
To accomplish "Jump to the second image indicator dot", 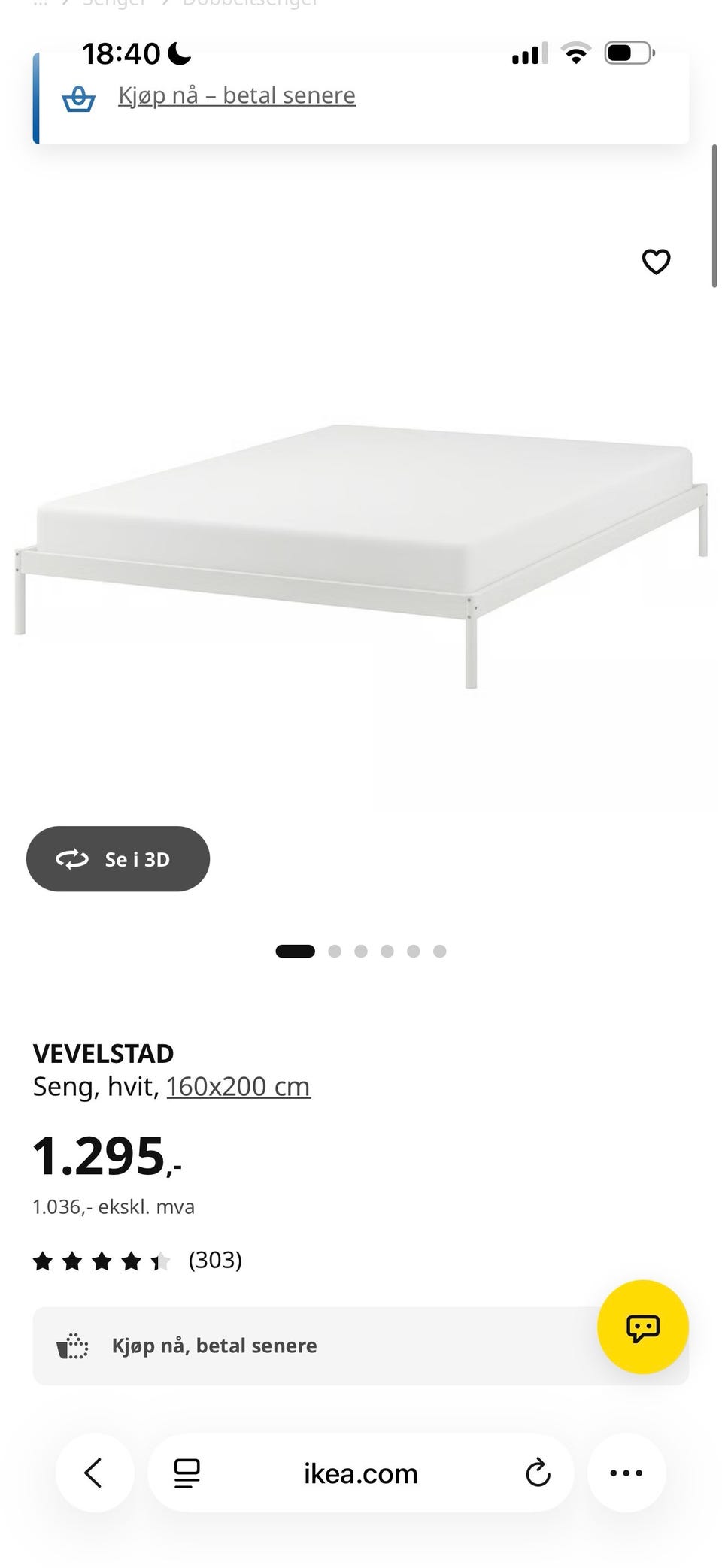I will point(335,951).
